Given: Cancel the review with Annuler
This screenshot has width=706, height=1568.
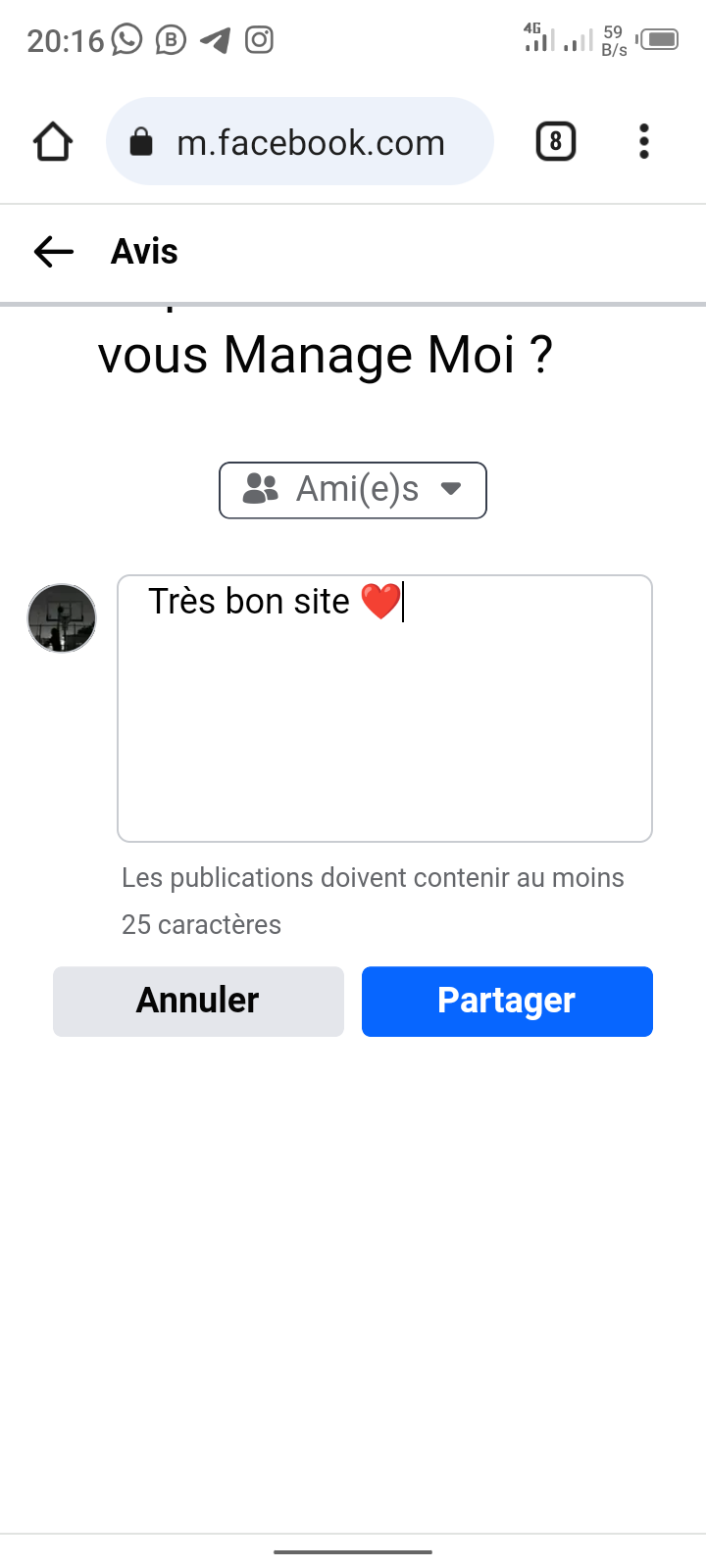Looking at the screenshot, I should pos(198,1001).
